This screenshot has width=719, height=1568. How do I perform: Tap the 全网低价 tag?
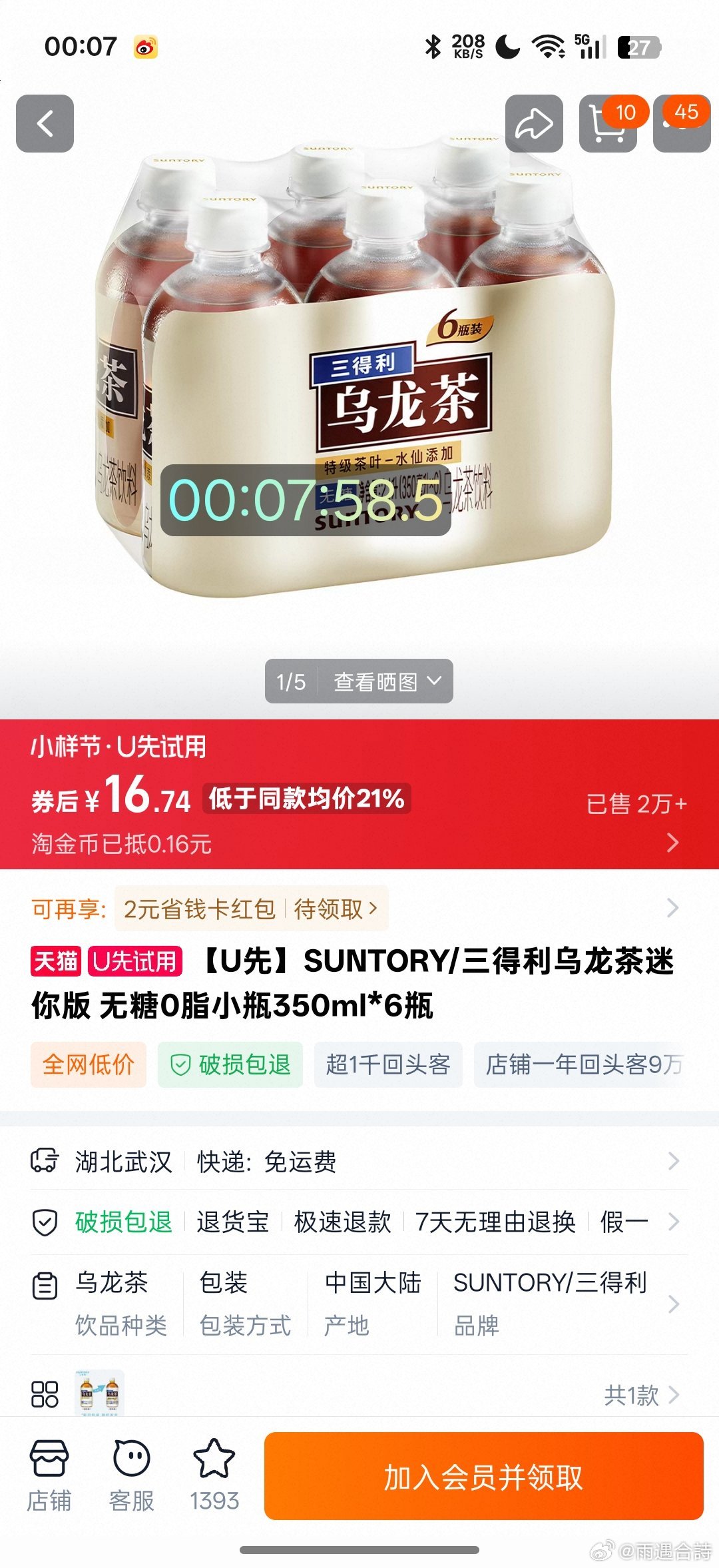(89, 1064)
